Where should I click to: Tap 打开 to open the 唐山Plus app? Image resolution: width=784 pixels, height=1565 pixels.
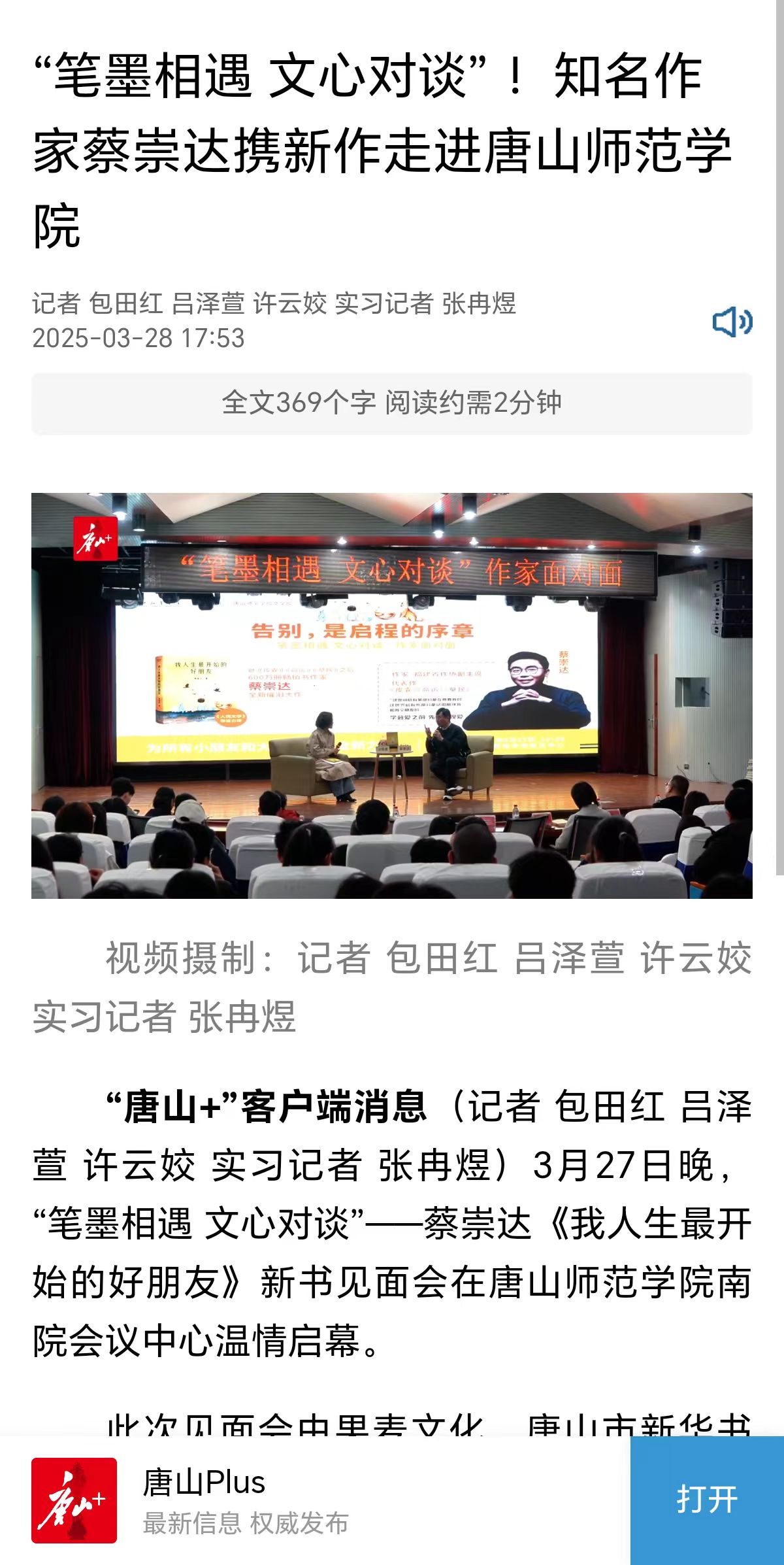(706, 1500)
